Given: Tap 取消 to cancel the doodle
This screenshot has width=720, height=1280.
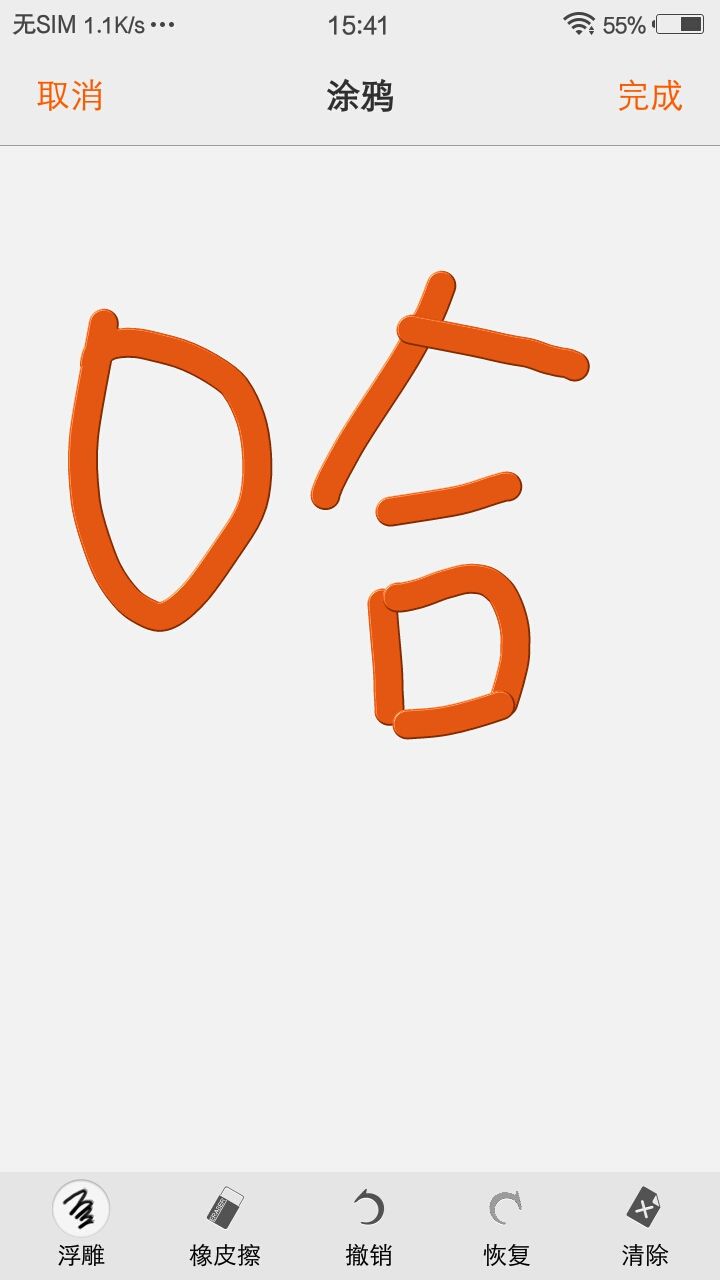Looking at the screenshot, I should tap(69, 96).
